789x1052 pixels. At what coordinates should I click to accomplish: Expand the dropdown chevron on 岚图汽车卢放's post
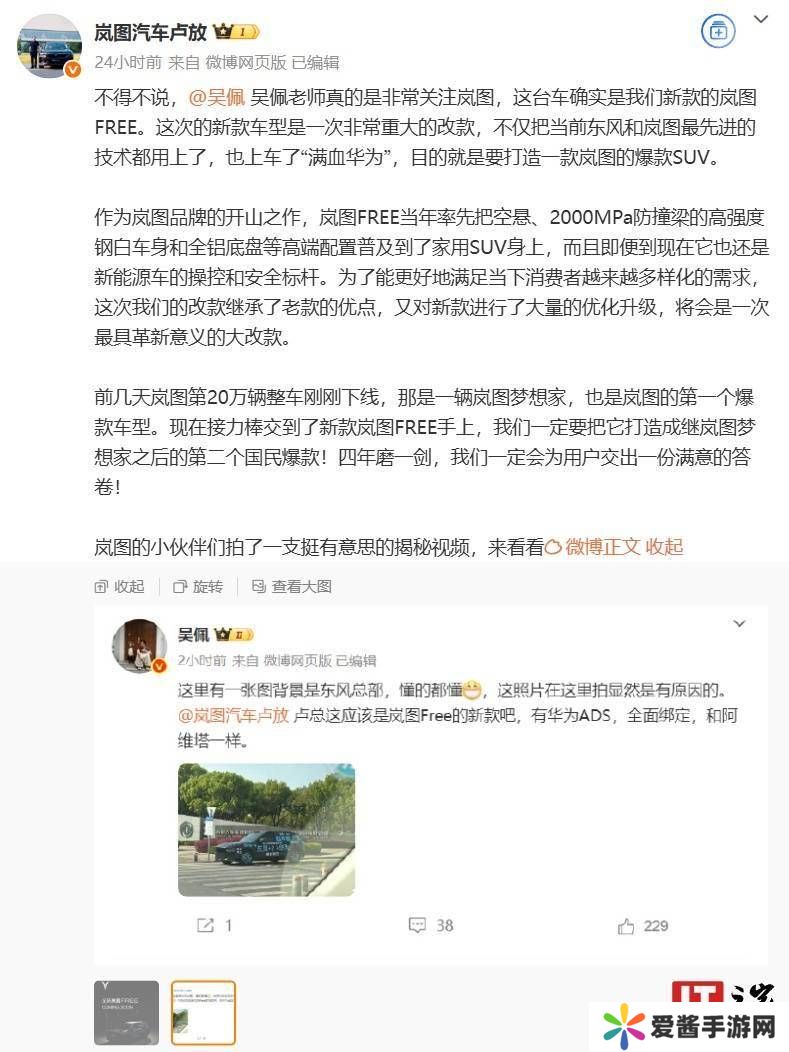tap(761, 19)
